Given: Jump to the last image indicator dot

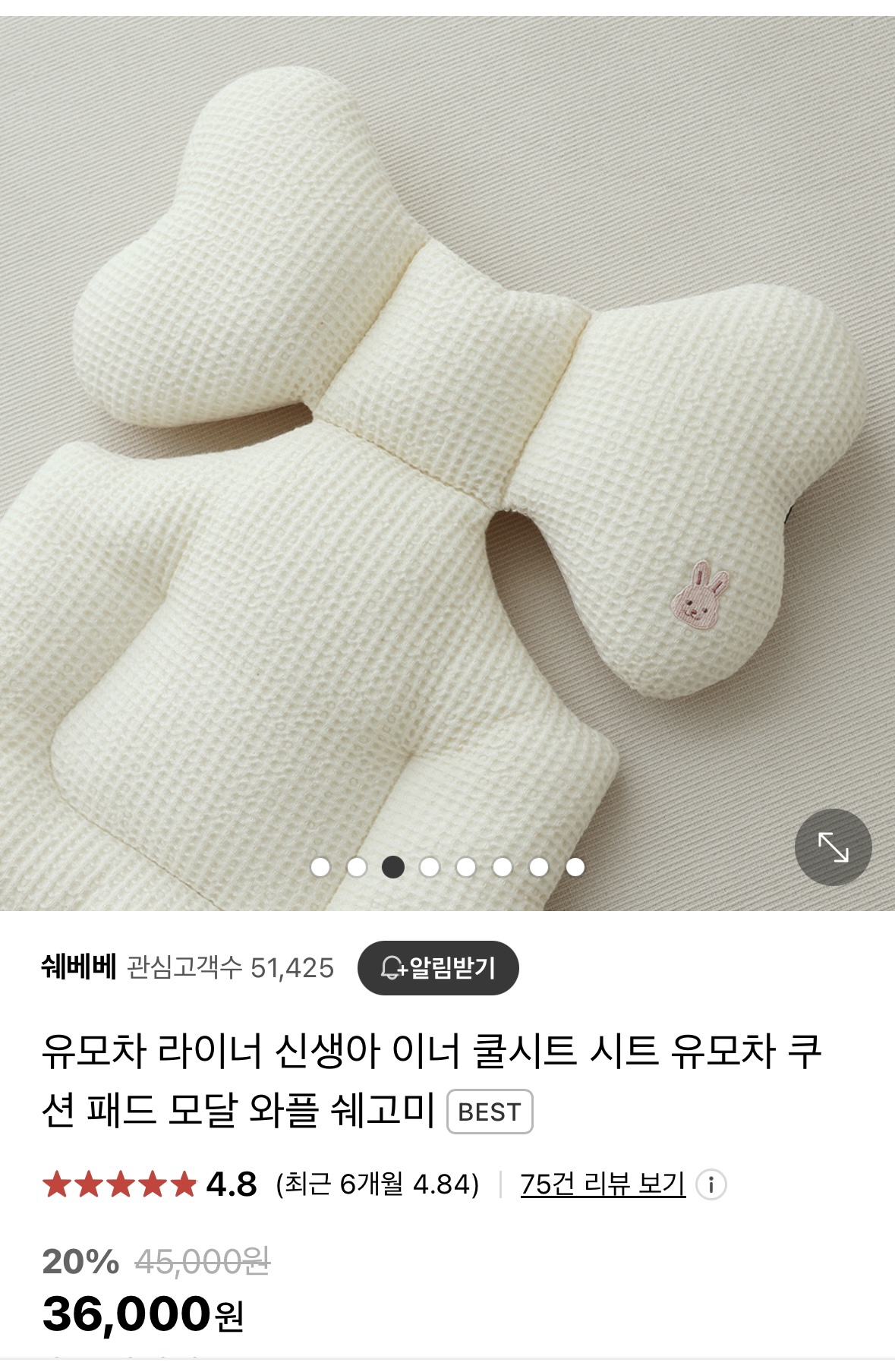Looking at the screenshot, I should pyautogui.click(x=575, y=867).
